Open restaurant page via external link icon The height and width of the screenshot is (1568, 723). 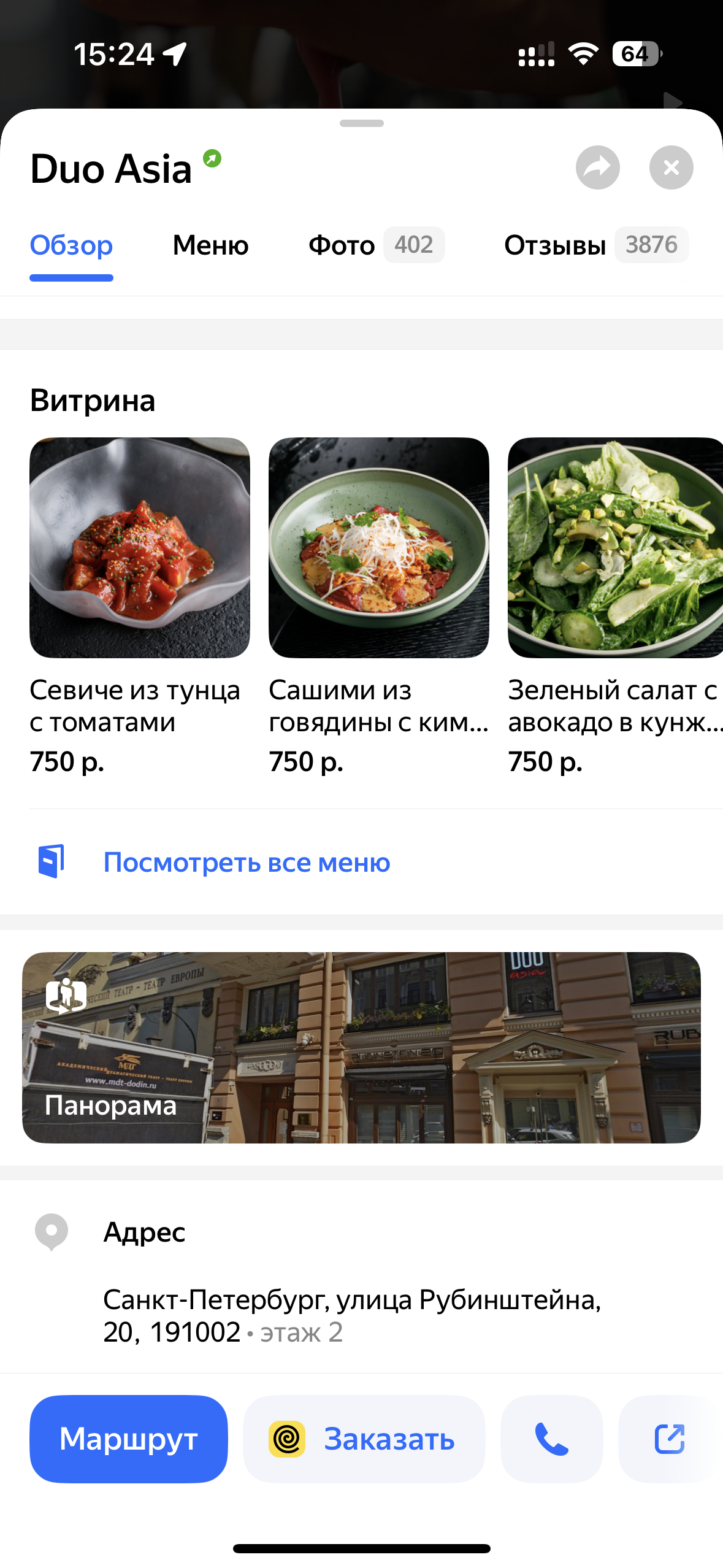tap(671, 1439)
